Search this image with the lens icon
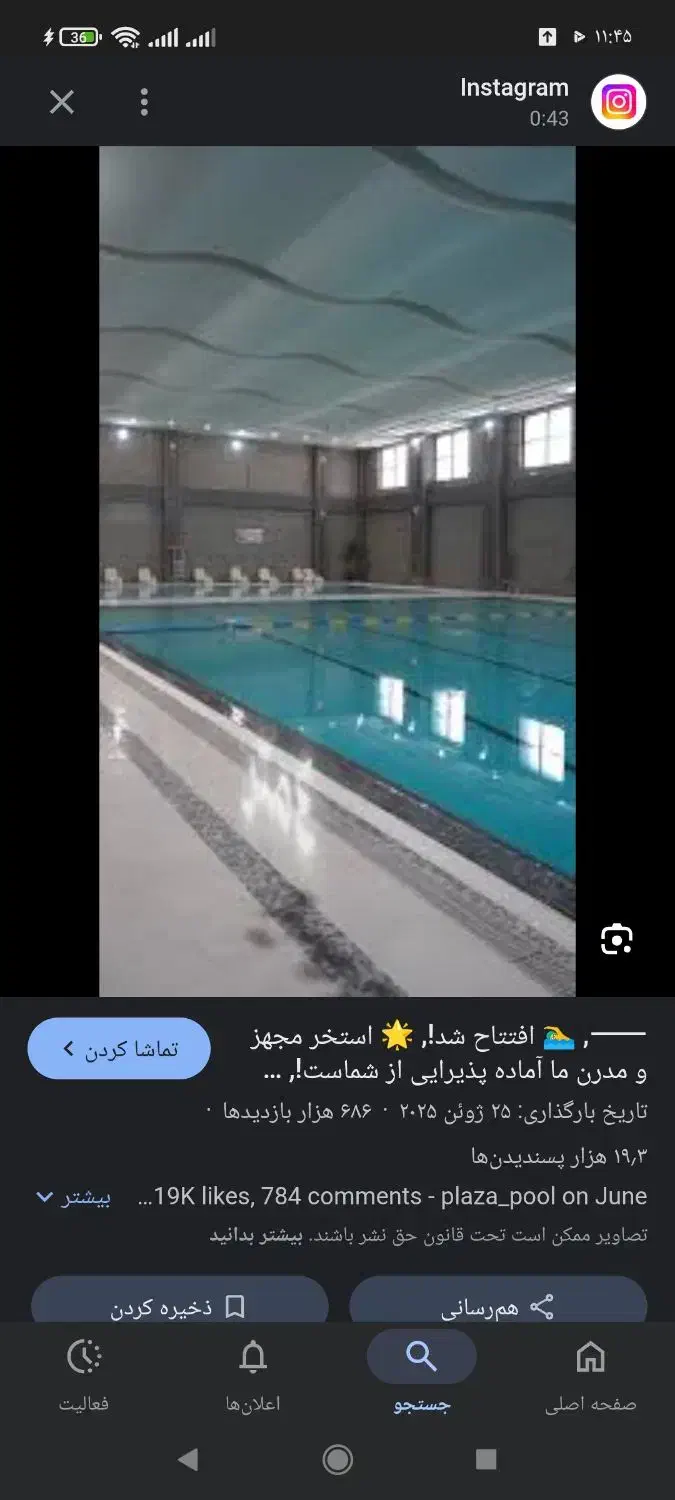The image size is (675, 1500). coord(616,939)
